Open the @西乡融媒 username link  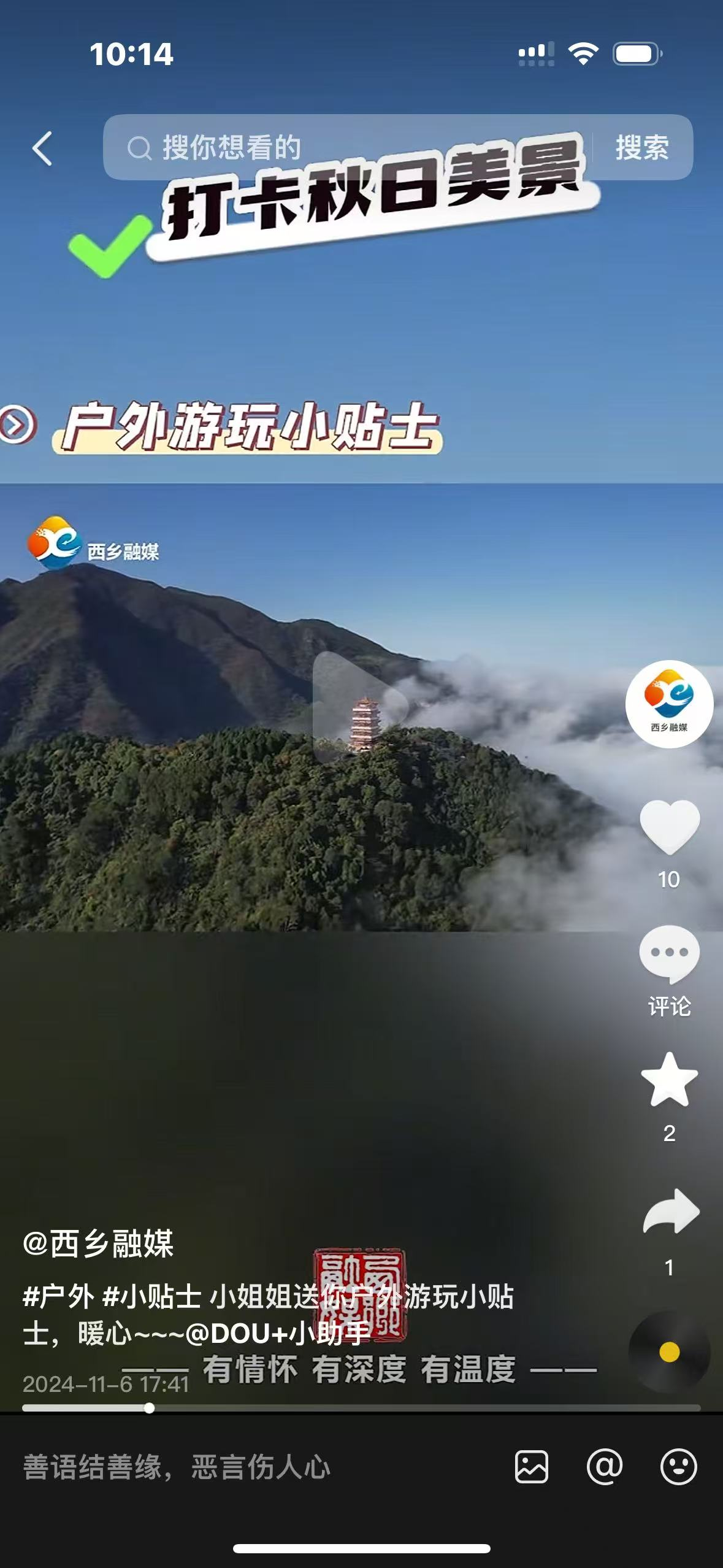click(x=98, y=1244)
